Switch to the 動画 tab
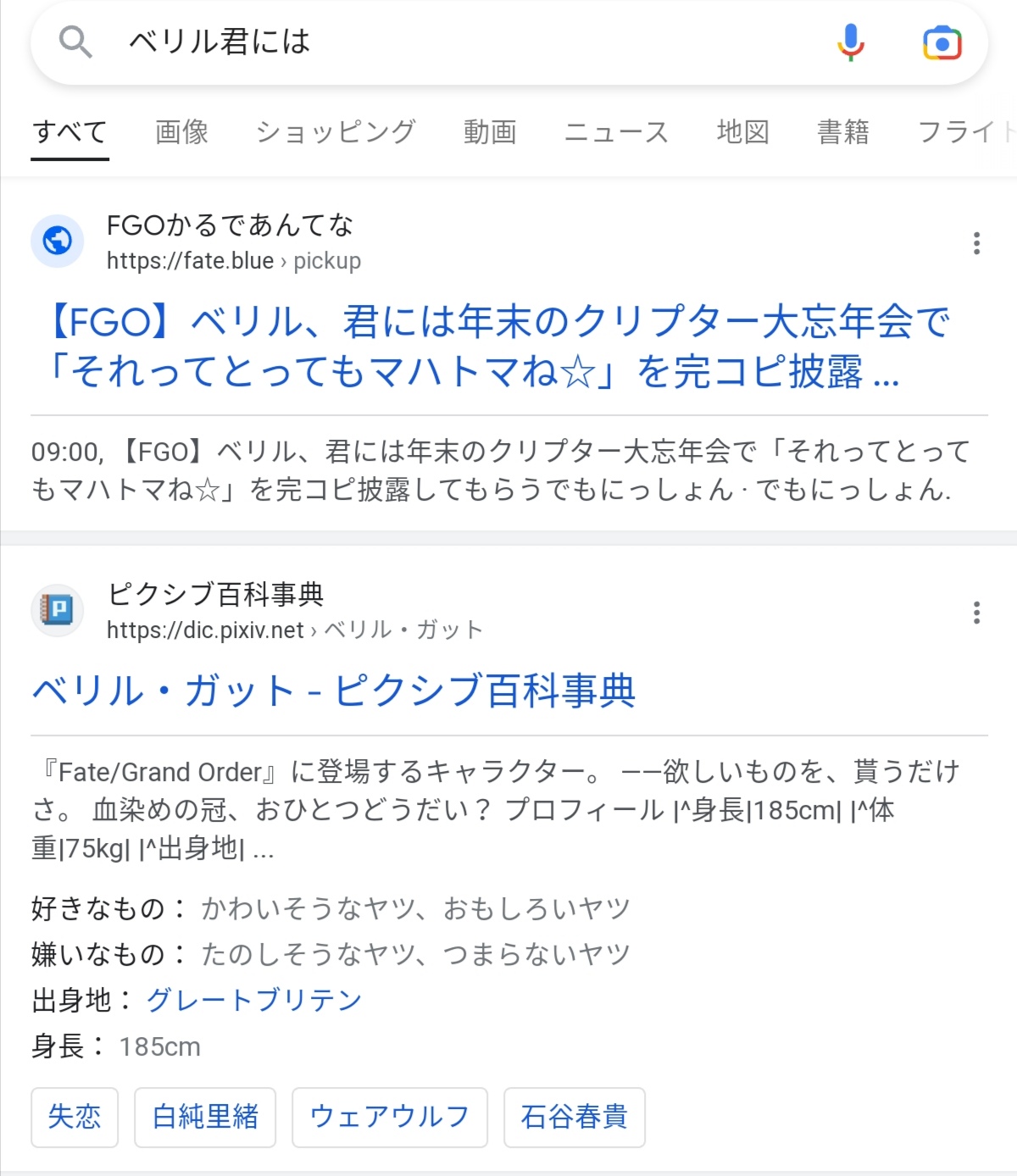This screenshot has height=1176, width=1017. (490, 132)
